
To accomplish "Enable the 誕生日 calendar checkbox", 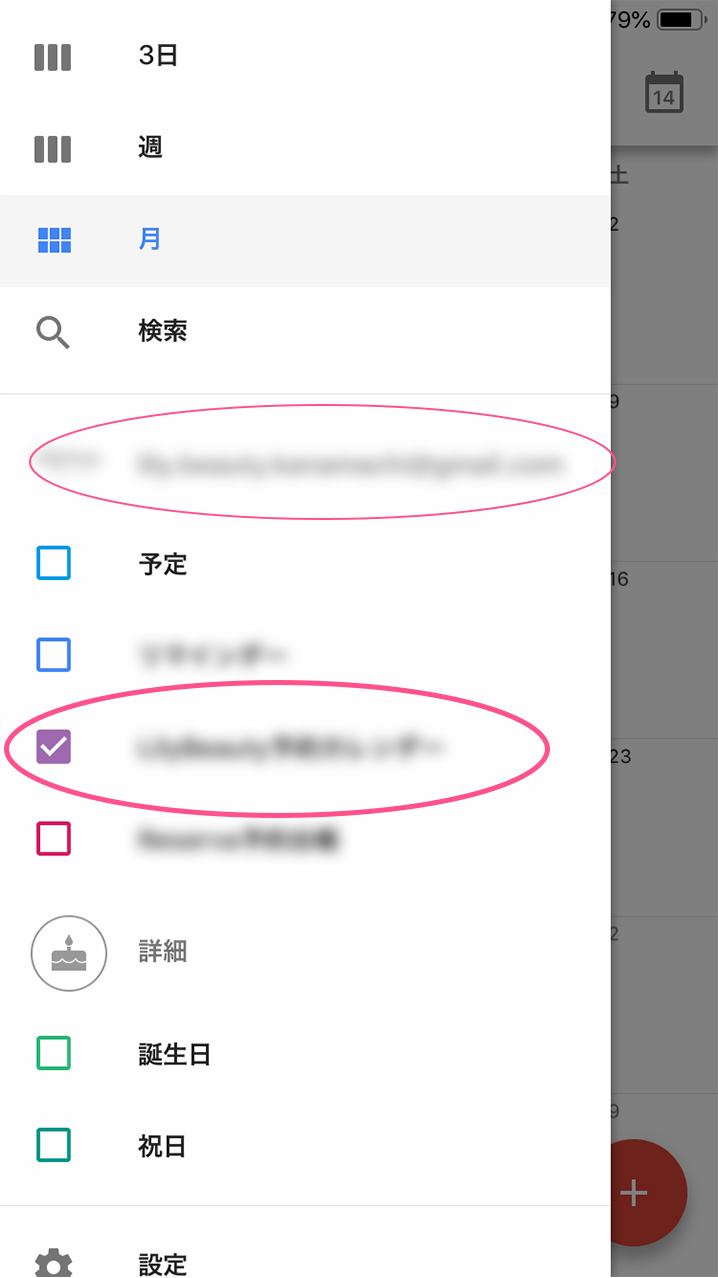I will (x=54, y=1053).
